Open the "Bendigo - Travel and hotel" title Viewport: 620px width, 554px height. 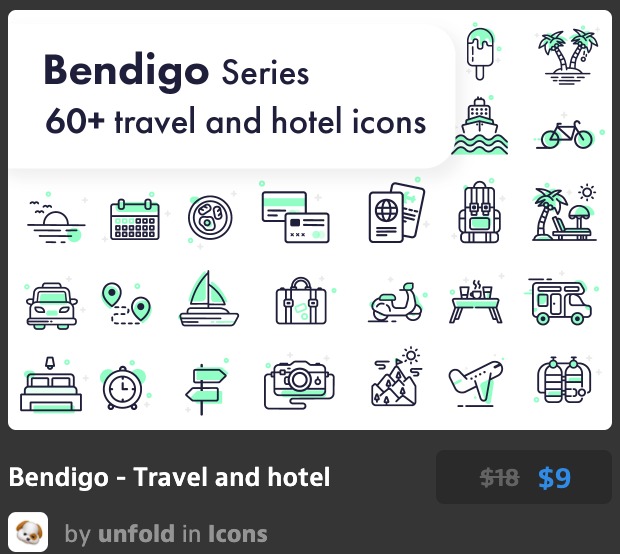click(x=170, y=477)
